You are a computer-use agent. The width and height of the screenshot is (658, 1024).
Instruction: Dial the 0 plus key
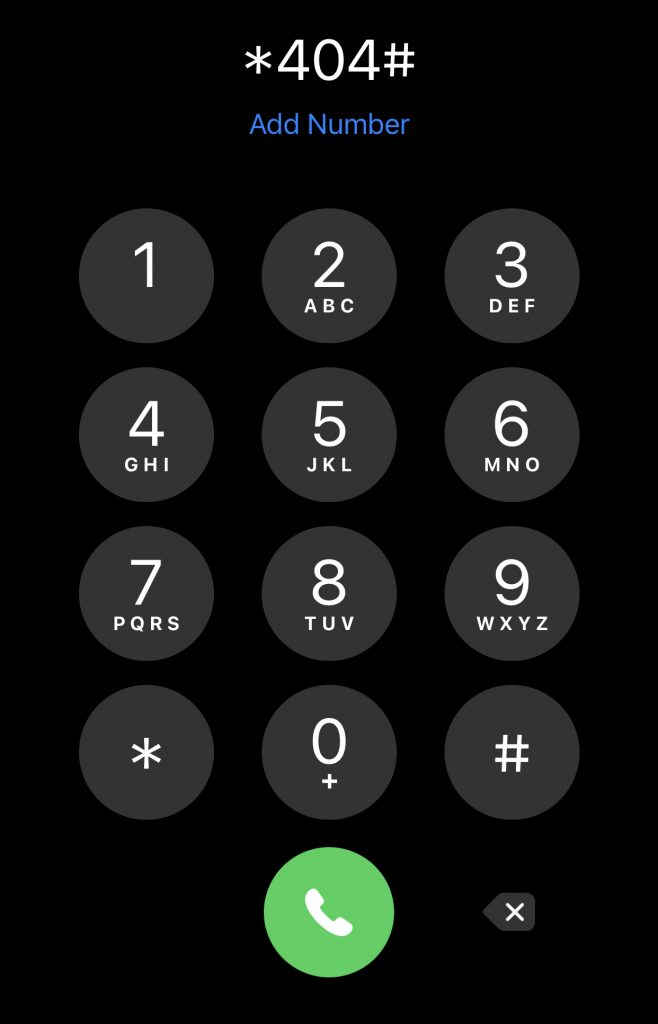[329, 752]
